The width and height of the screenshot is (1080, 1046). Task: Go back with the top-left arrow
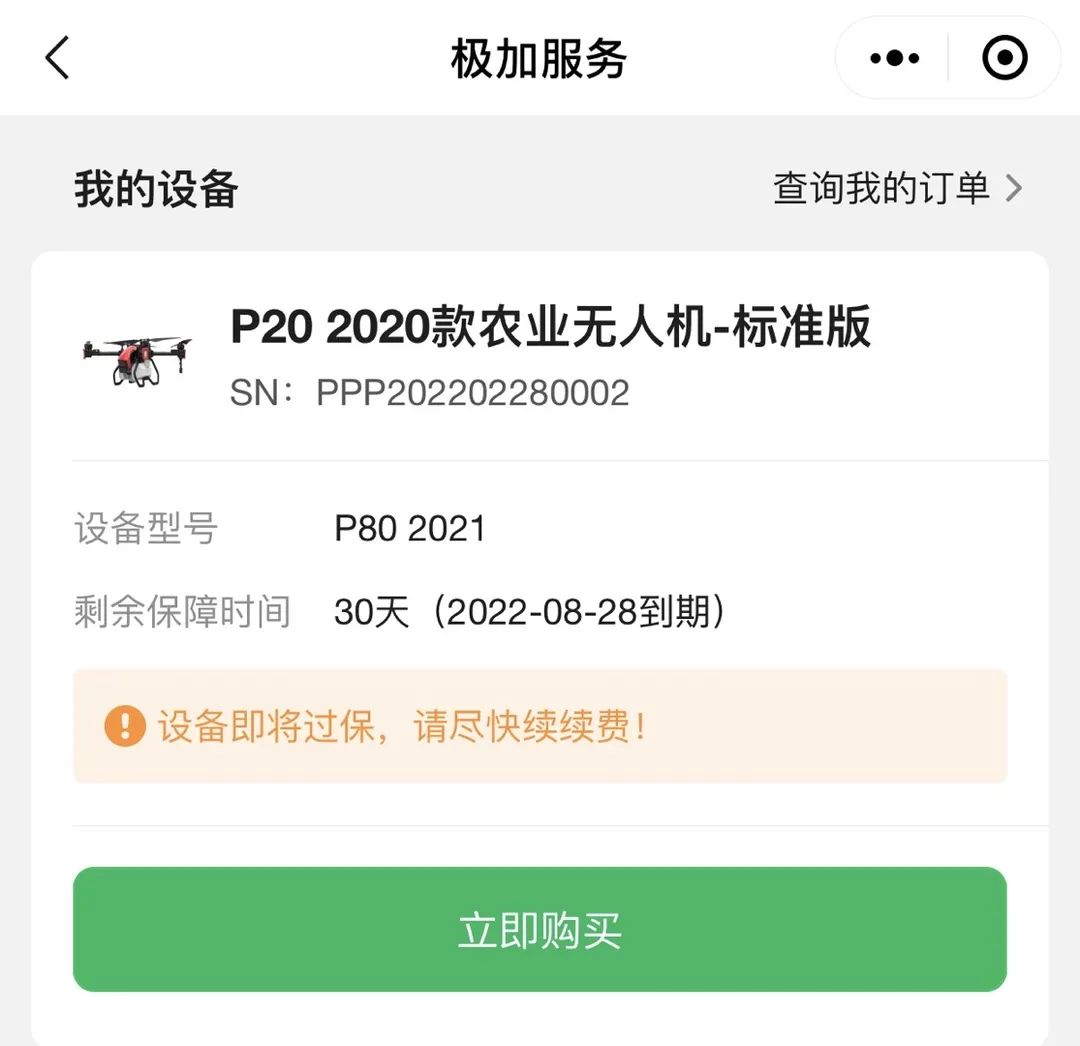pos(58,58)
